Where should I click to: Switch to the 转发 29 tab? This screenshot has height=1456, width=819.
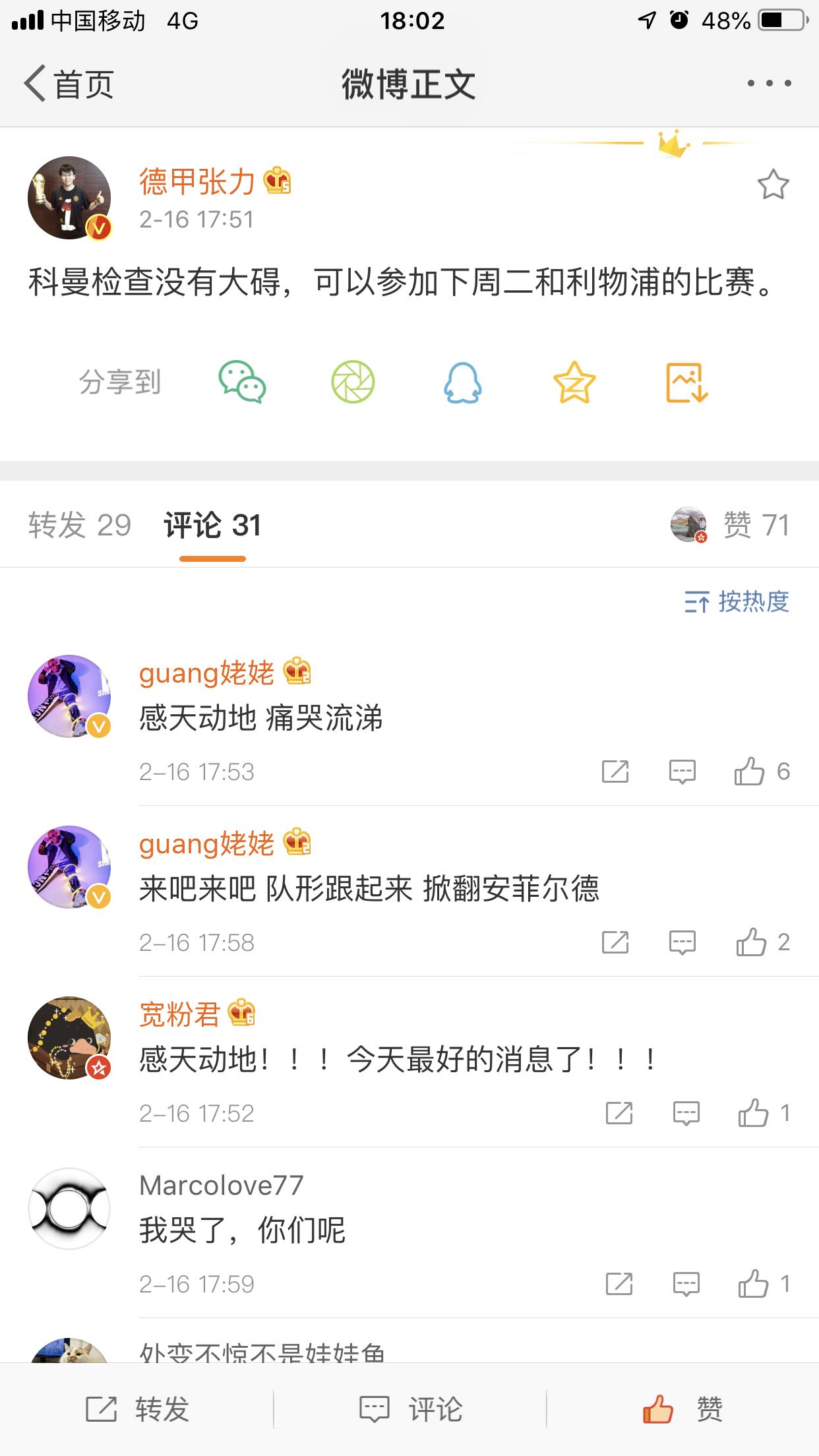pos(80,526)
